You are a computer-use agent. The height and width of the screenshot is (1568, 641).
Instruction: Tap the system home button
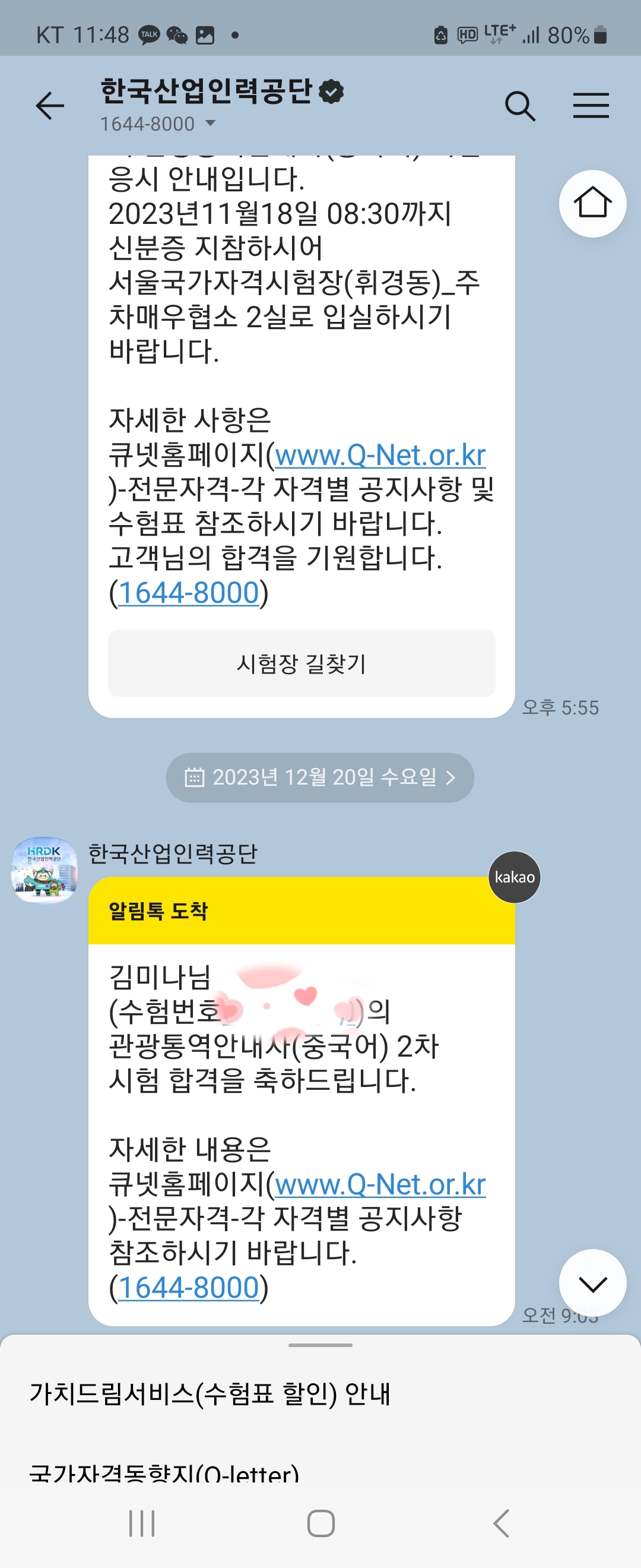pyautogui.click(x=320, y=1523)
